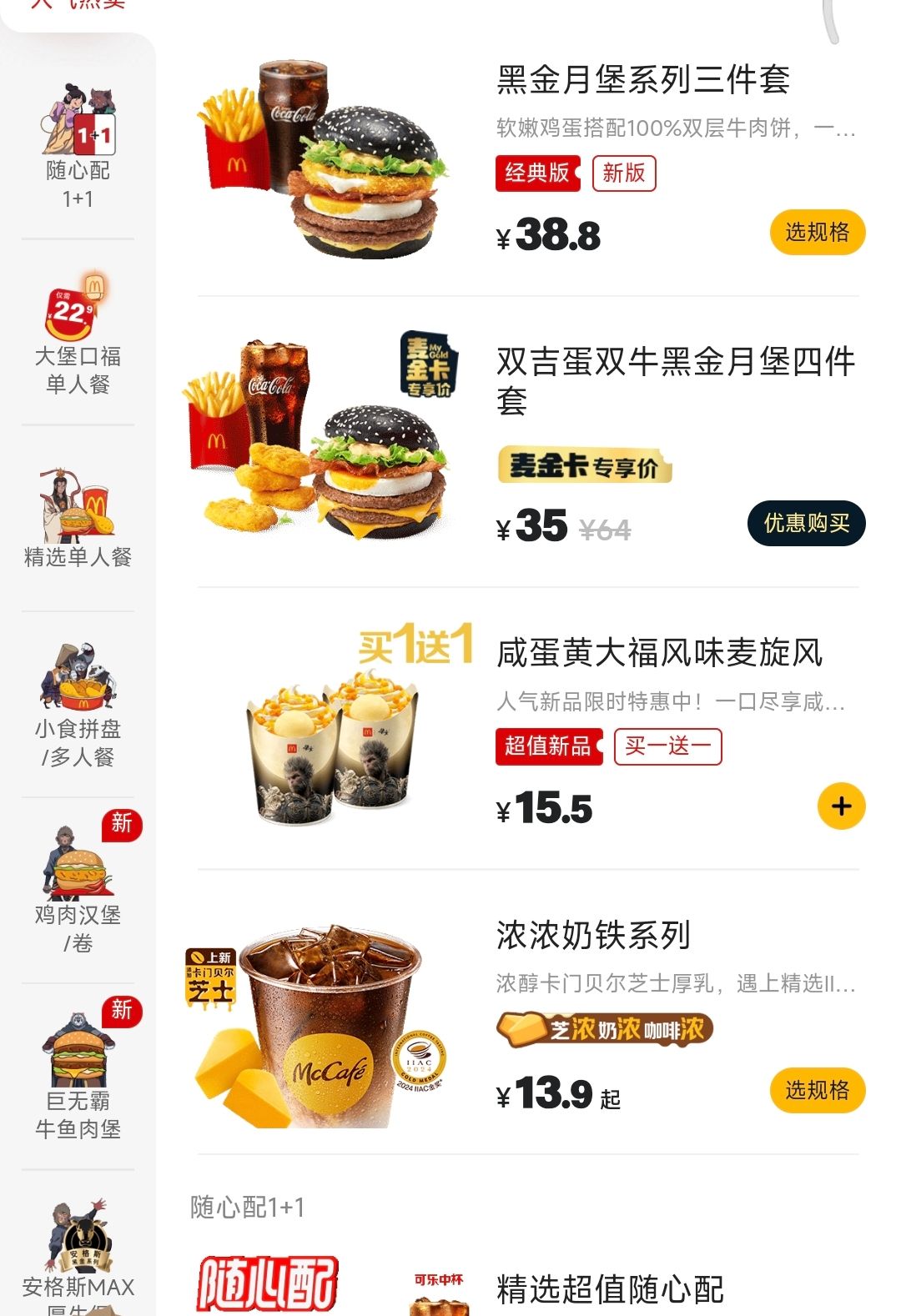View 浓浓奶铁系列 product details
The height and width of the screenshot is (1316, 901).
(x=592, y=936)
